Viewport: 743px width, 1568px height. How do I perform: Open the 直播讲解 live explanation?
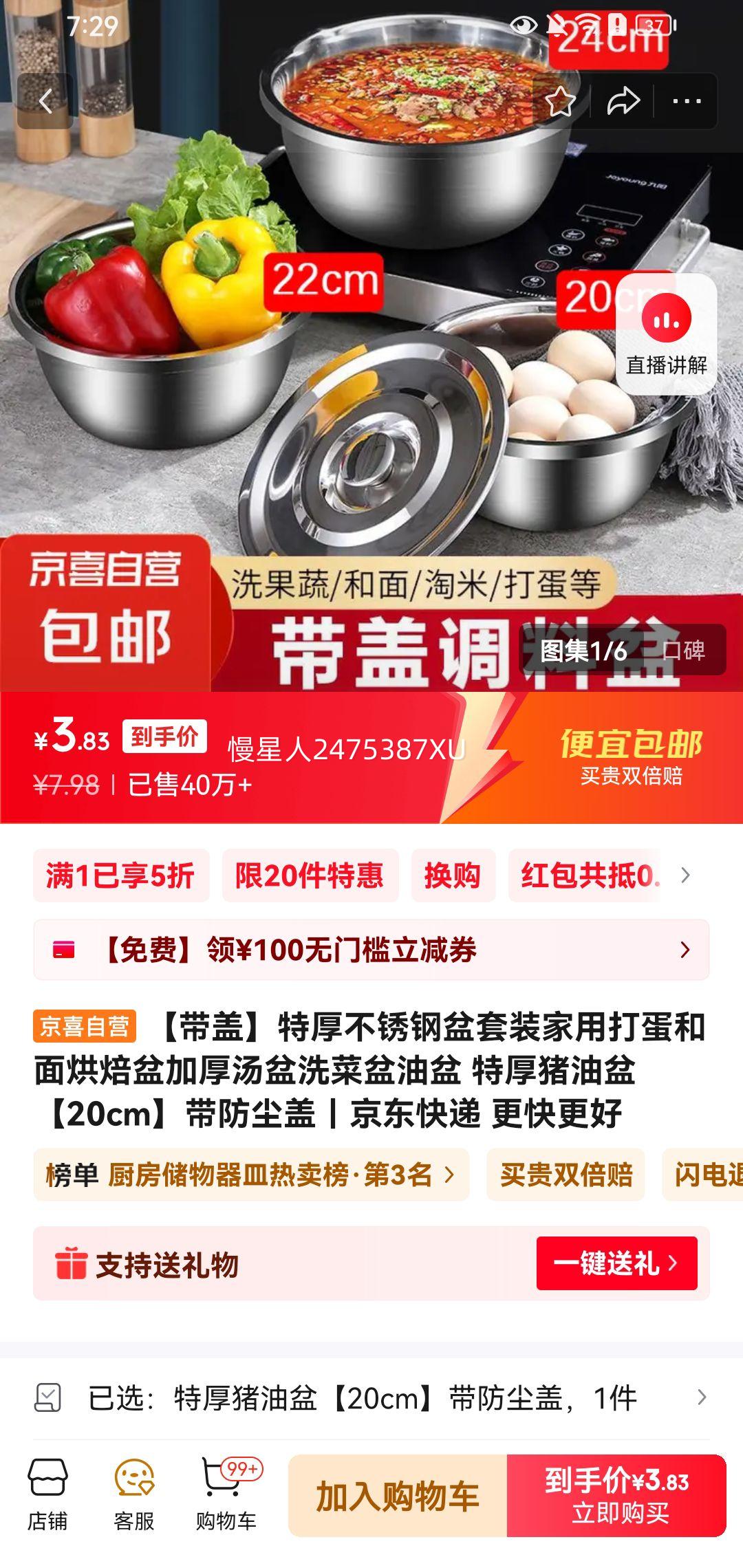click(x=666, y=335)
